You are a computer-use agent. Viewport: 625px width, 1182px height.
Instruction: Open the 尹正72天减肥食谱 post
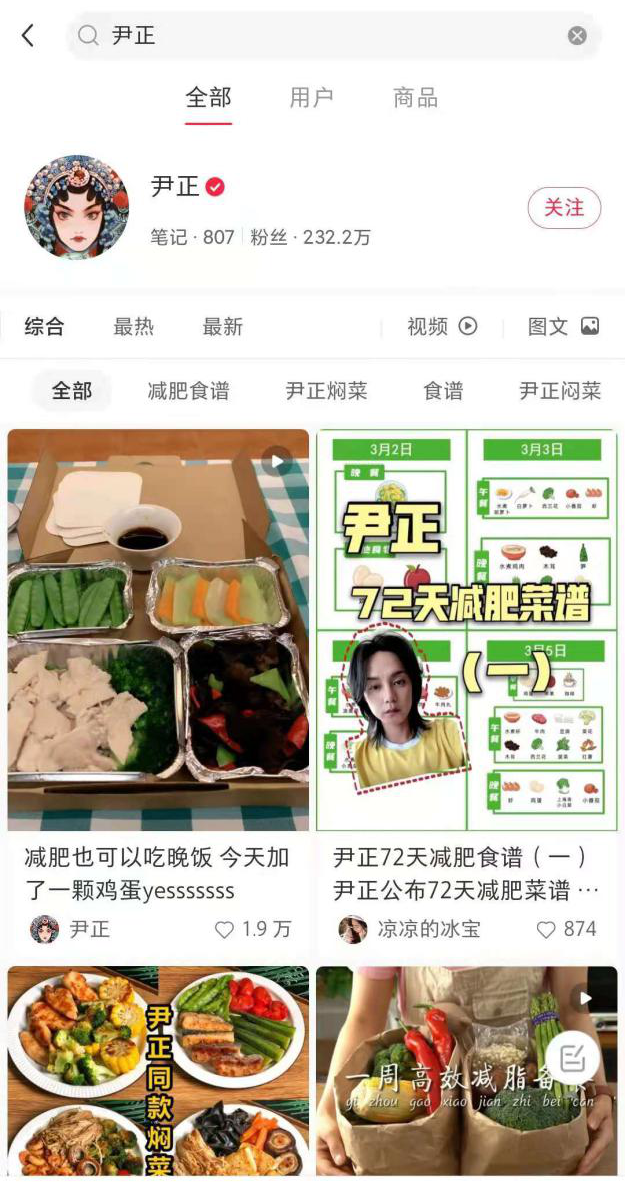466,630
